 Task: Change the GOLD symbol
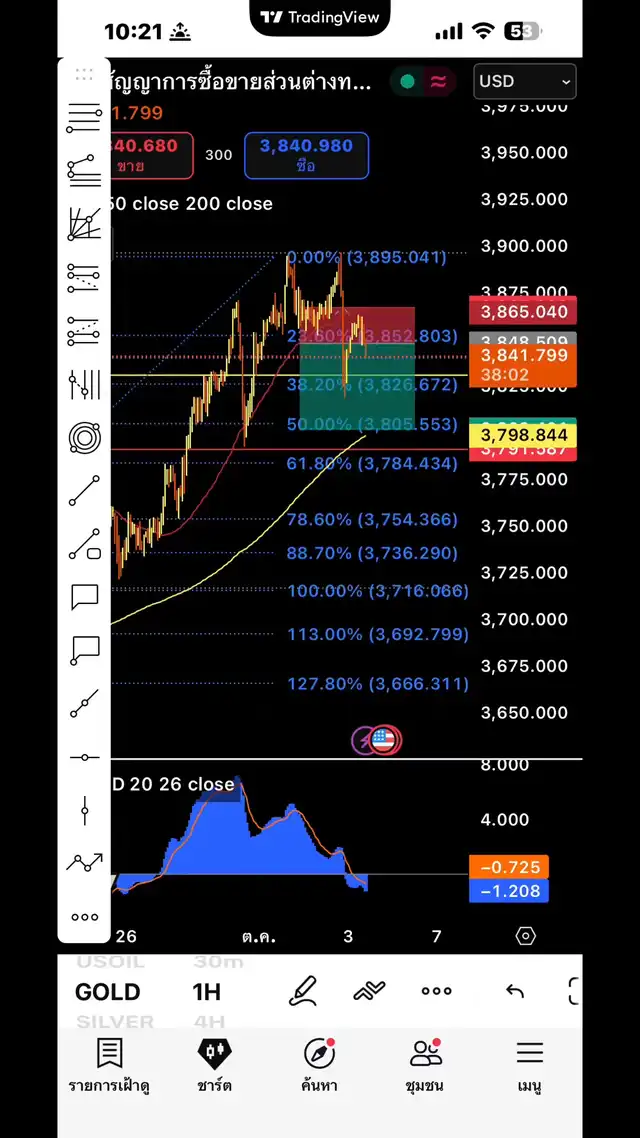click(107, 992)
